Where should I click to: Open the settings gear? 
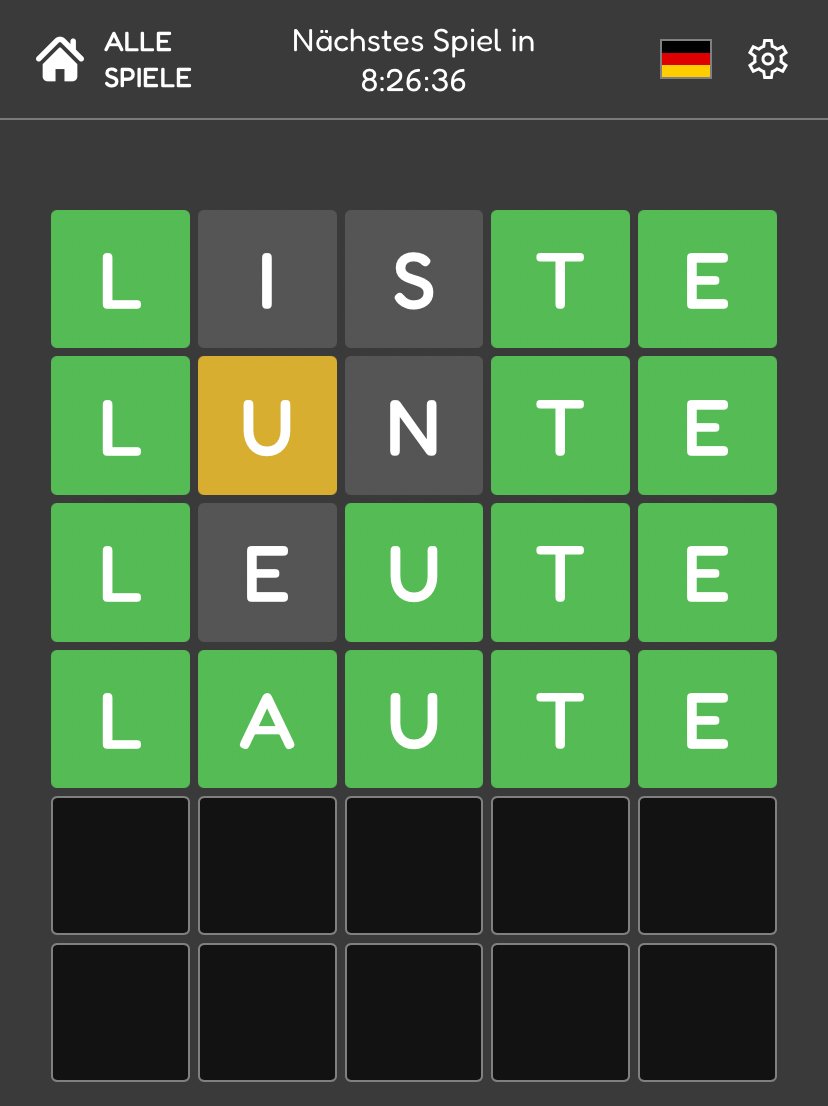click(768, 60)
